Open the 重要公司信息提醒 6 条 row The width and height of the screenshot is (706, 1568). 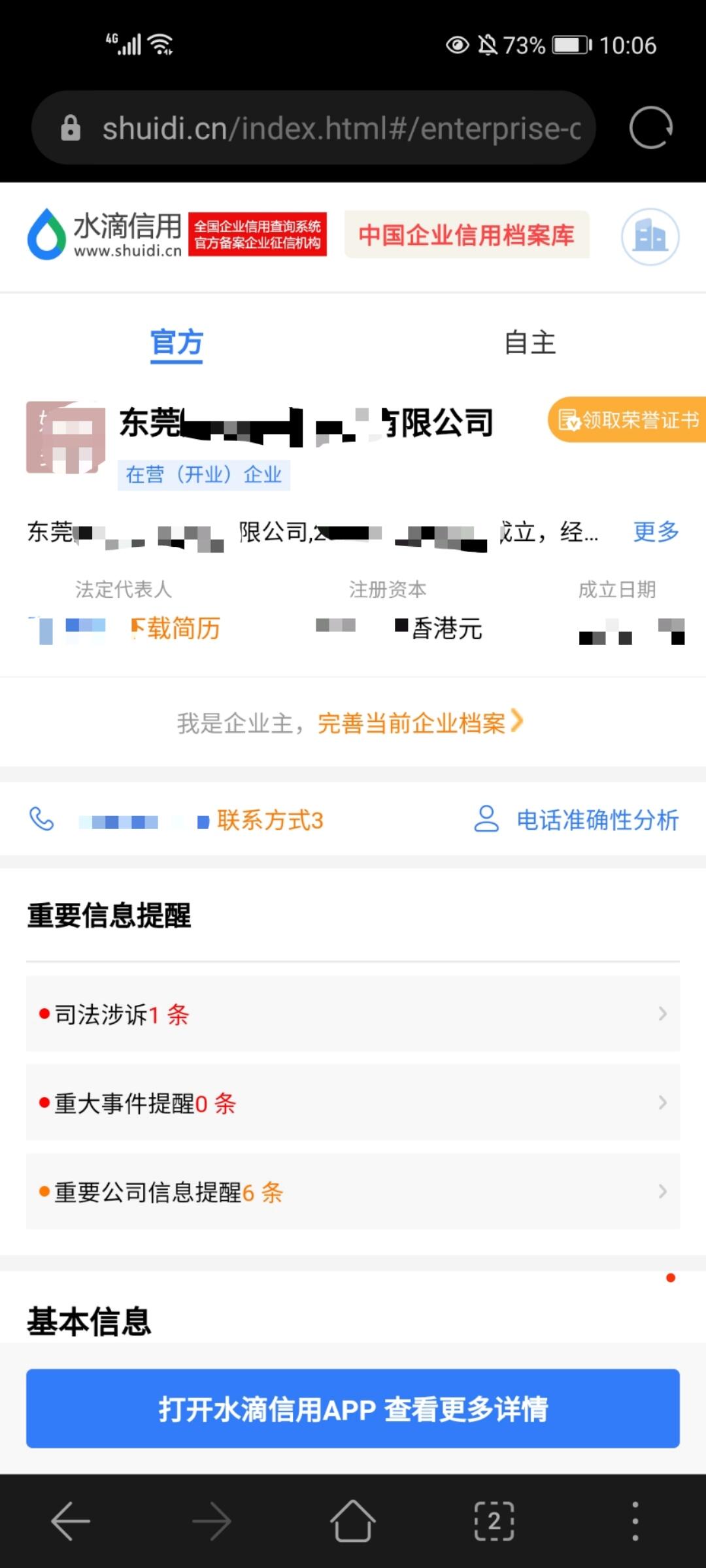pyautogui.click(x=353, y=1192)
